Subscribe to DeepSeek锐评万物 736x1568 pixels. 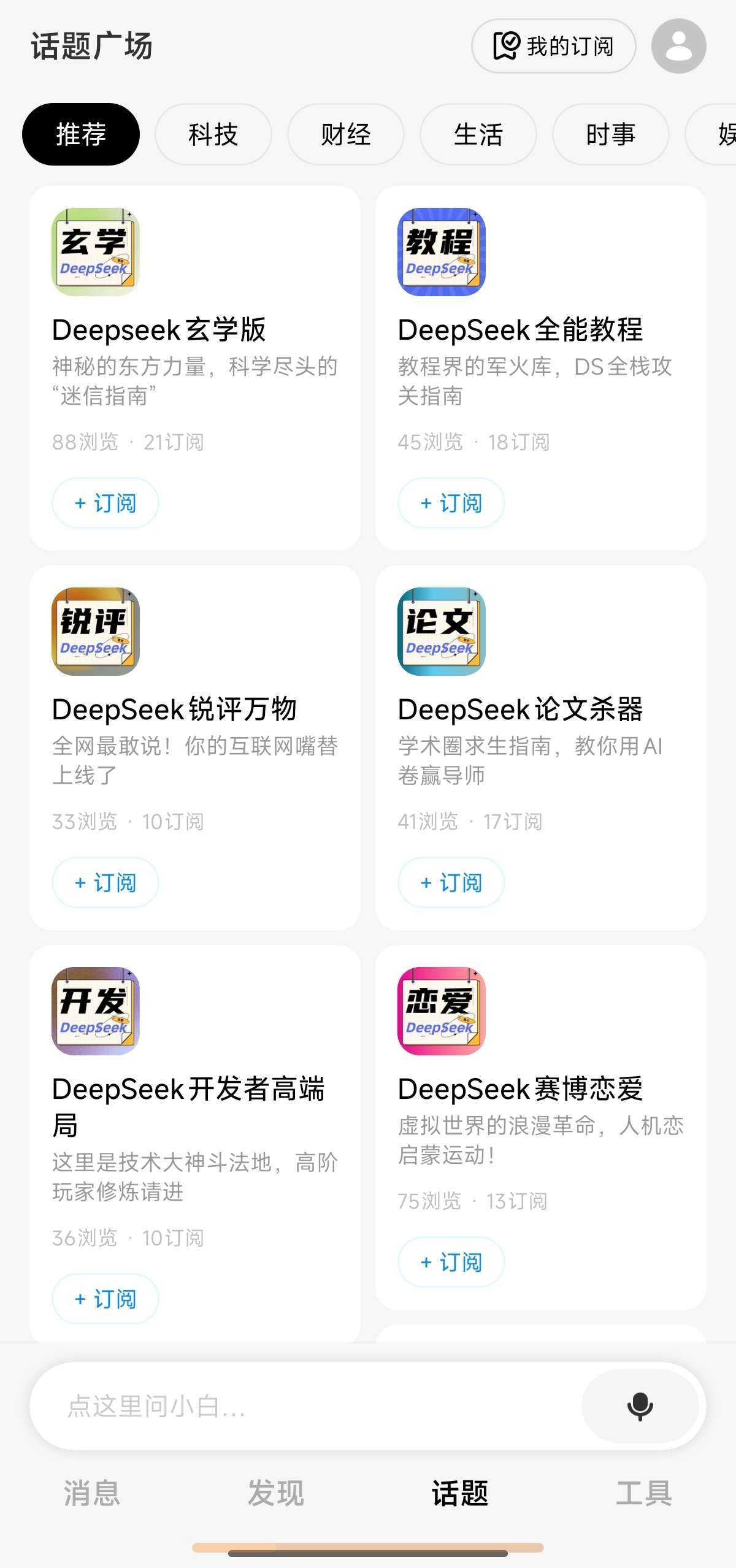105,882
